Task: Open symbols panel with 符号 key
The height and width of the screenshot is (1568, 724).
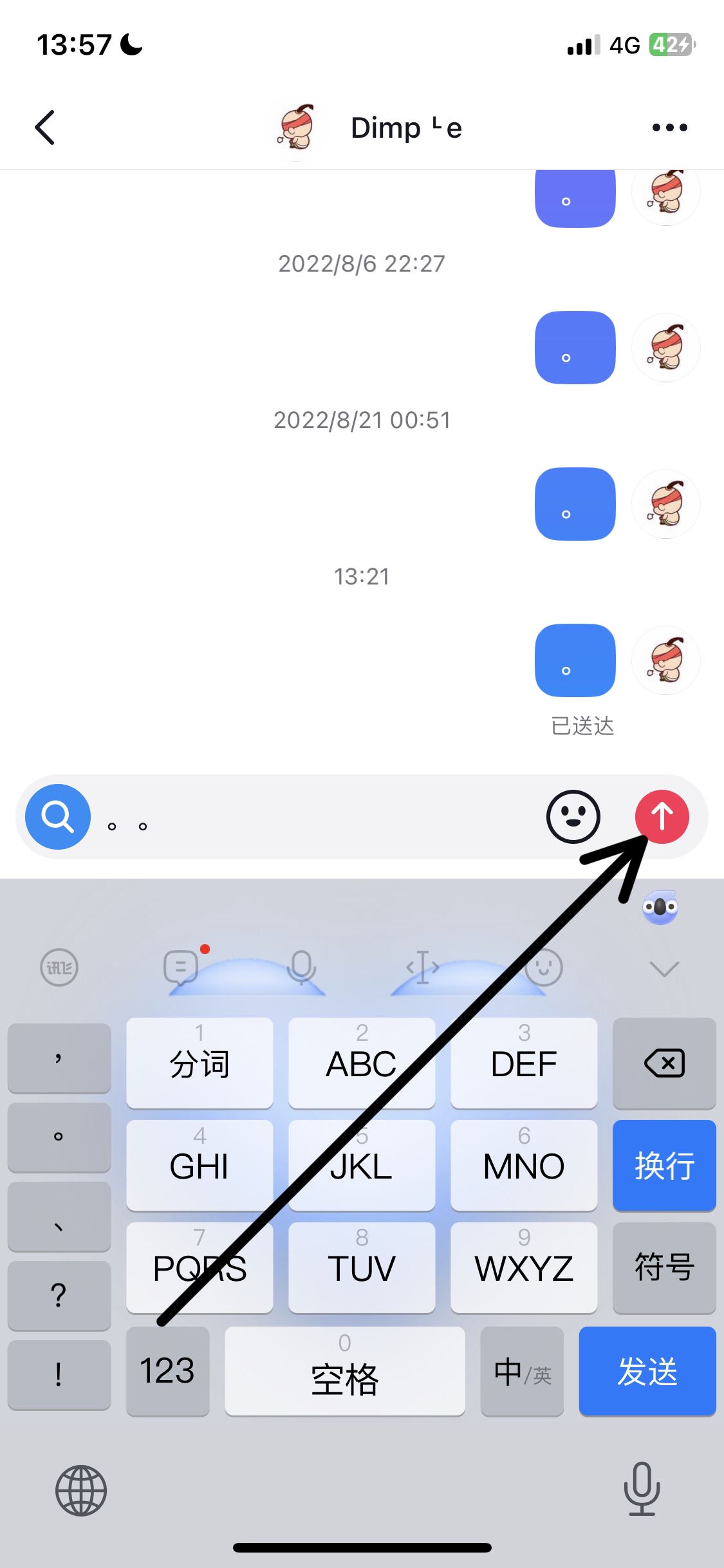Action: [664, 1267]
